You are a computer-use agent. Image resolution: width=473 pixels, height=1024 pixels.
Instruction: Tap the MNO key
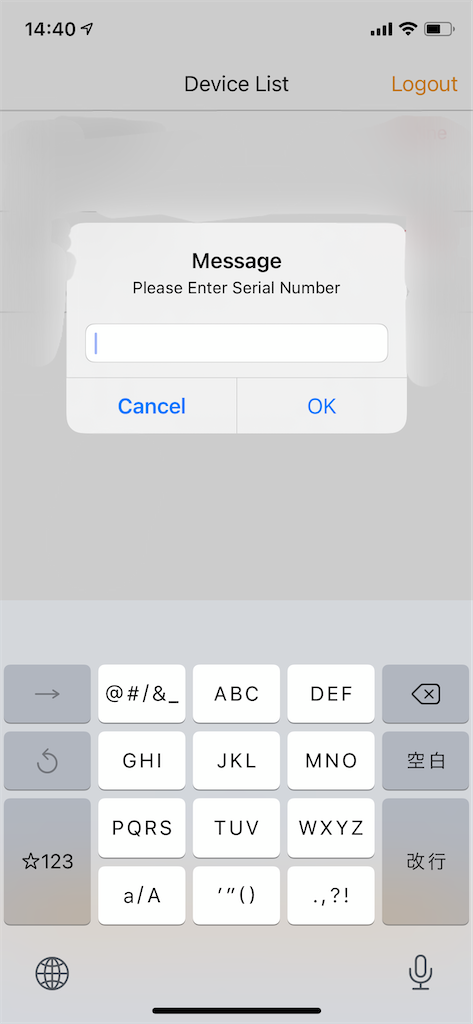click(331, 761)
